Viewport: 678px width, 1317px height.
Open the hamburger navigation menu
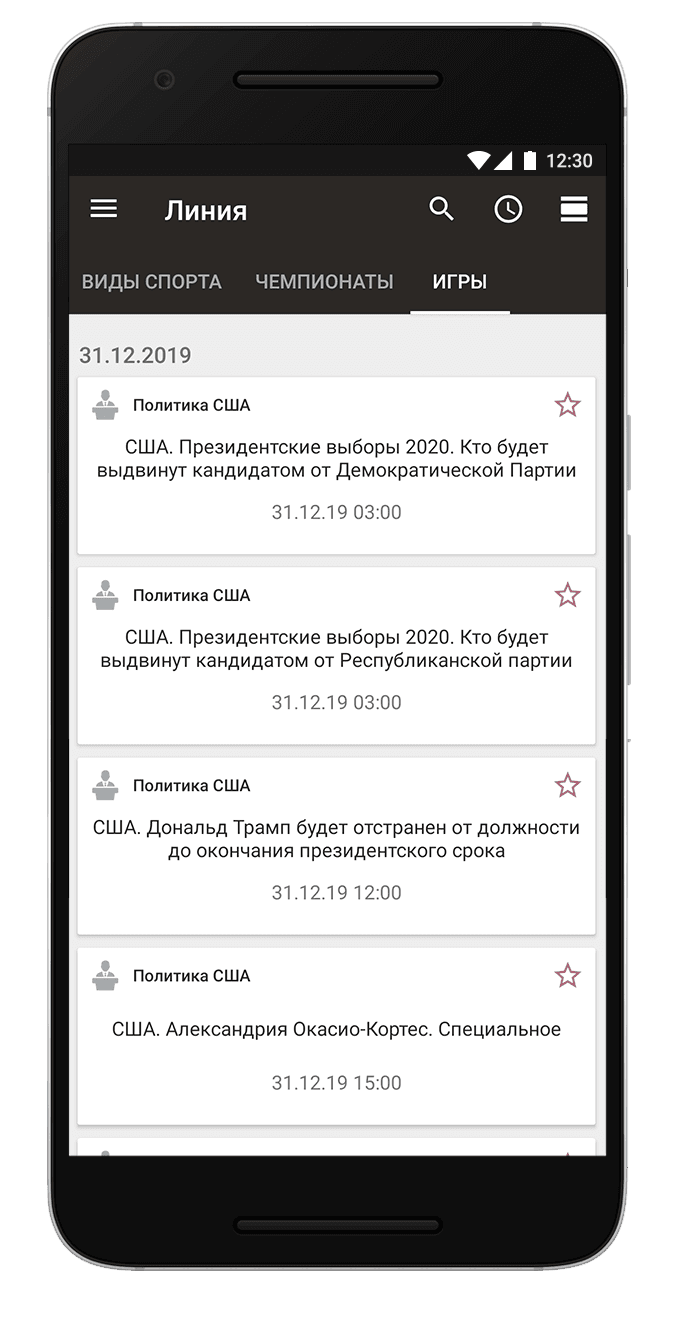(104, 209)
